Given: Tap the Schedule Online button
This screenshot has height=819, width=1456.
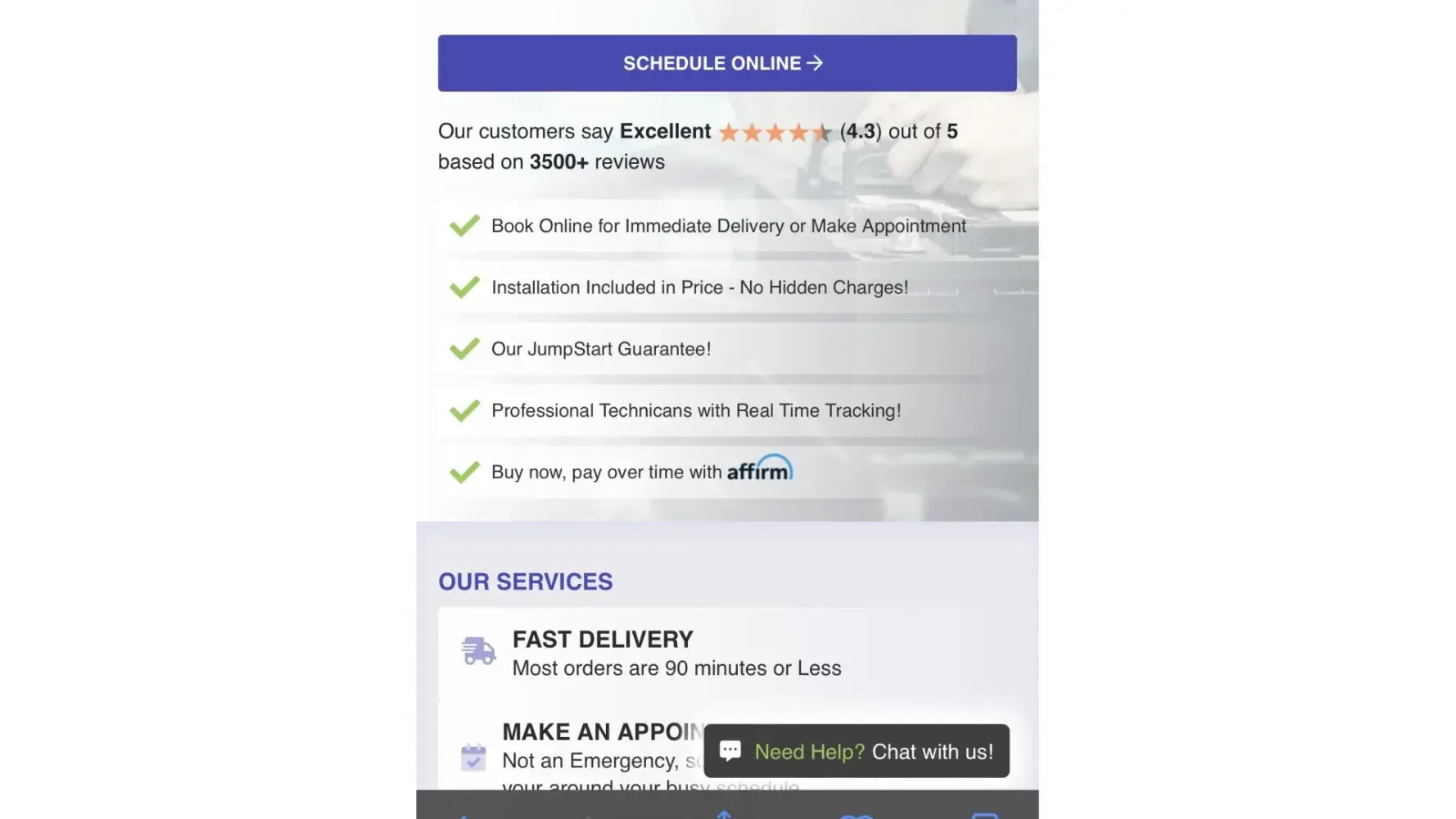Looking at the screenshot, I should (x=726, y=63).
